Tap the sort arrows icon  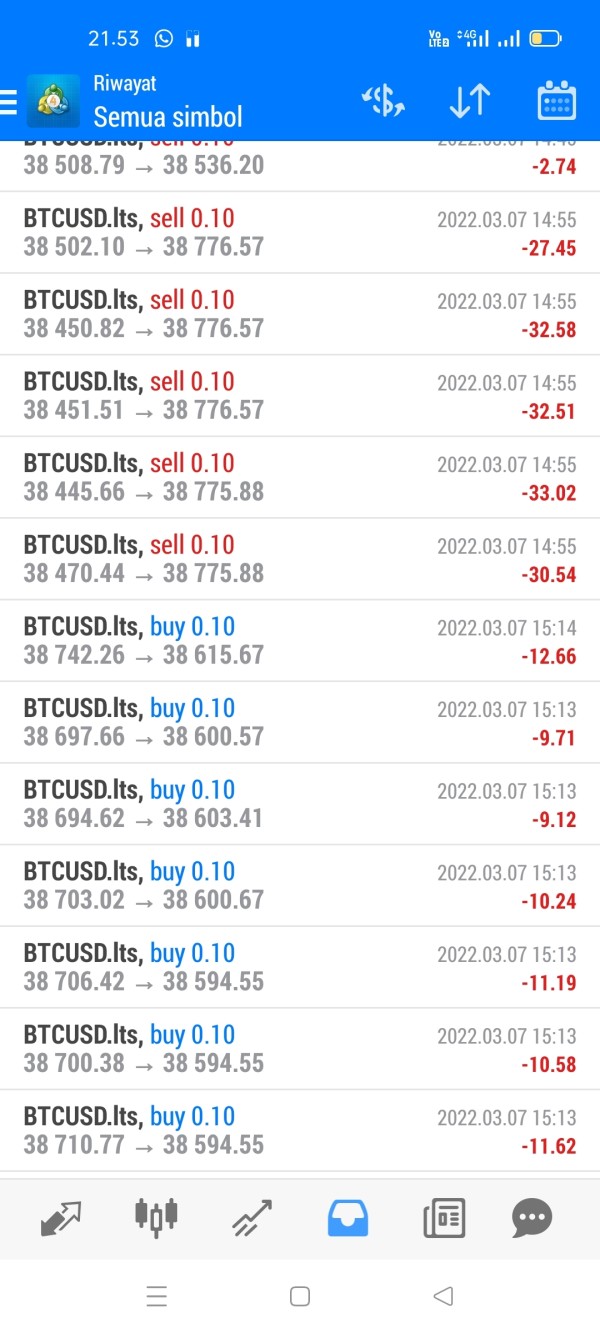[x=469, y=101]
